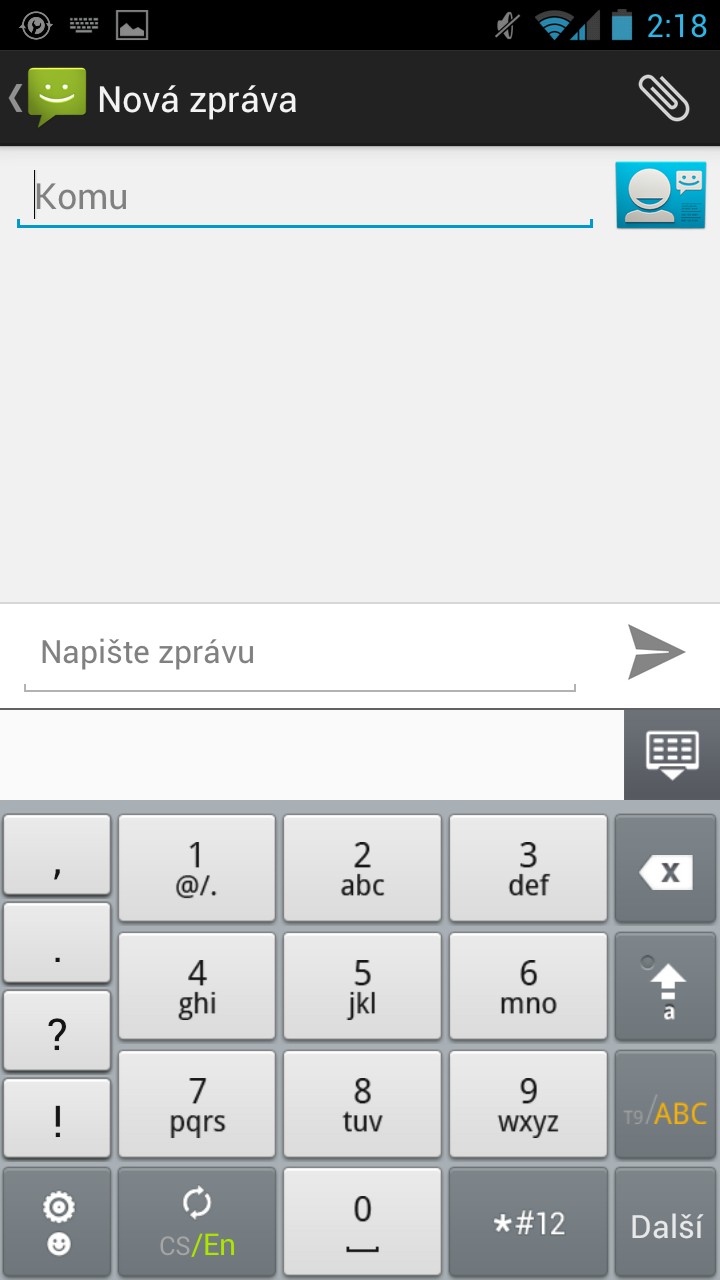720x1280 pixels.
Task: Hide the keyboard with the keyboard icon
Action: (672, 755)
